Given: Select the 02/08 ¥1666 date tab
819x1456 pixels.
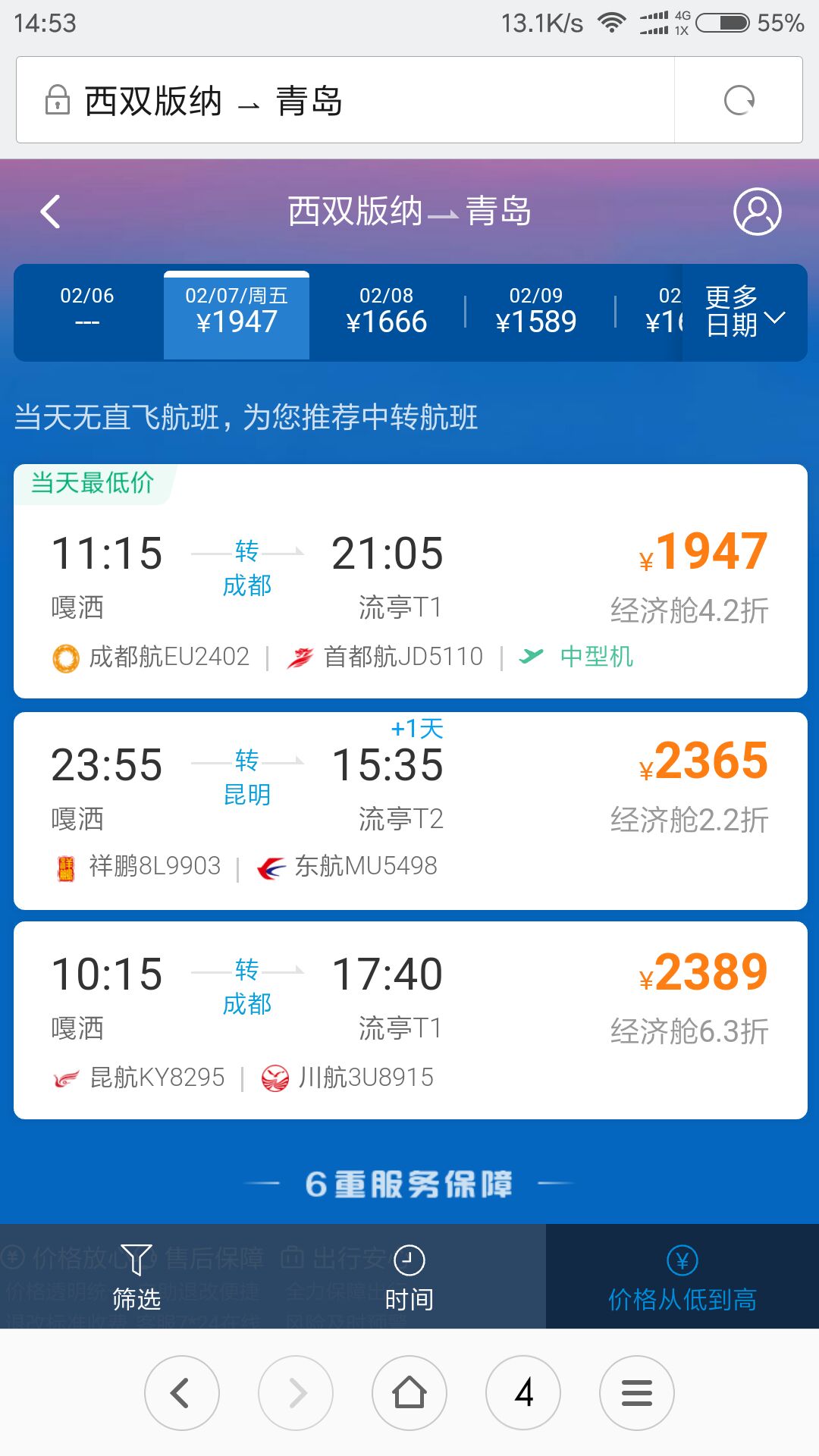Looking at the screenshot, I should (x=387, y=311).
